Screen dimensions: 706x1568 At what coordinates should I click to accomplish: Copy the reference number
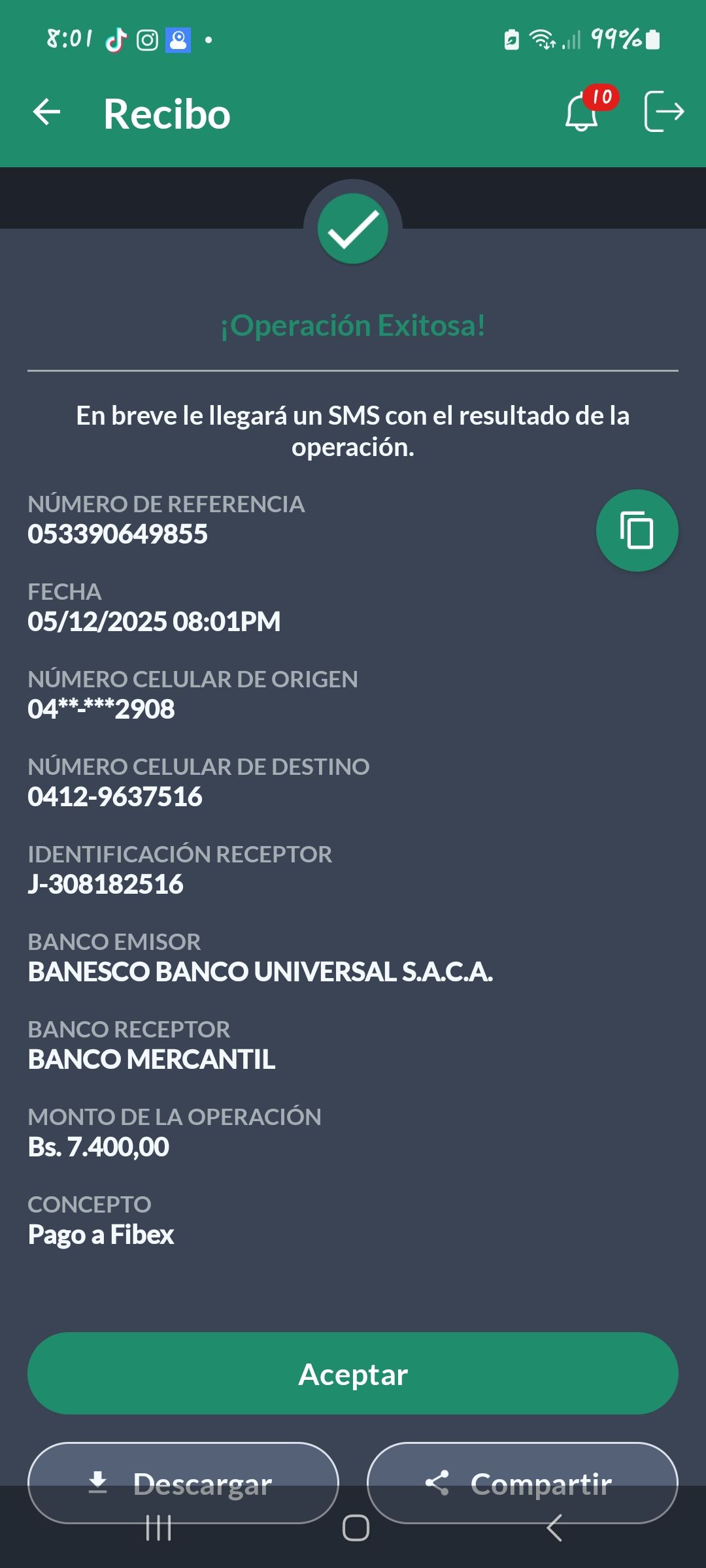(x=637, y=531)
